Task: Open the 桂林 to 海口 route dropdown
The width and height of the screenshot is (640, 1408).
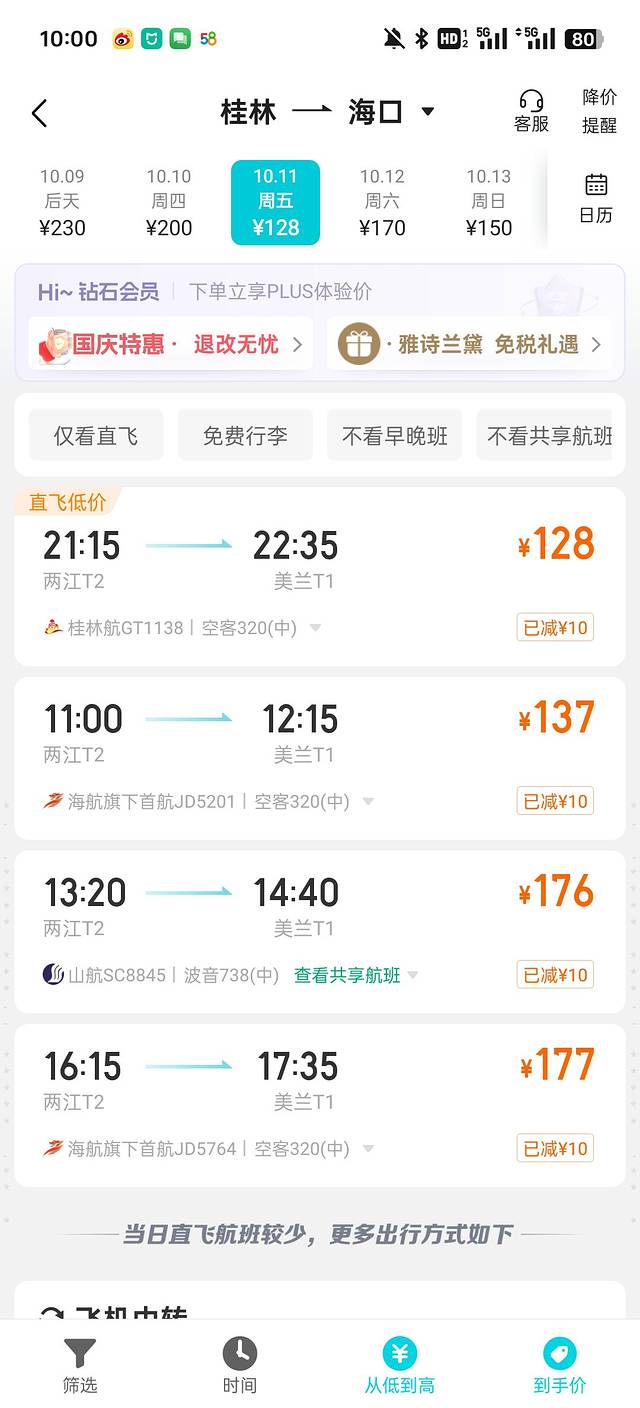Action: (428, 111)
